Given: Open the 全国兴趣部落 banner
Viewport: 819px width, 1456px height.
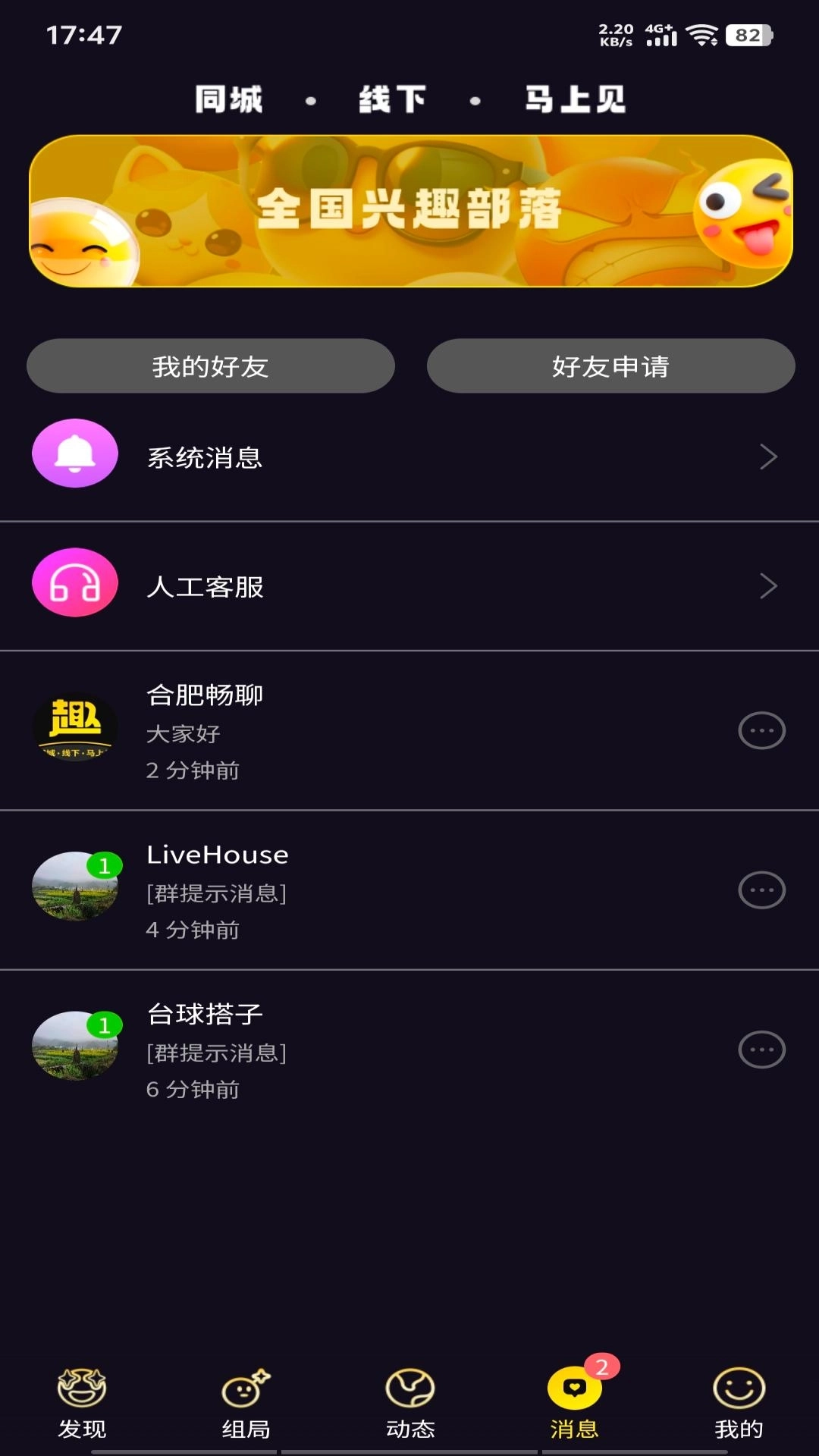Looking at the screenshot, I should pyautogui.click(x=409, y=209).
